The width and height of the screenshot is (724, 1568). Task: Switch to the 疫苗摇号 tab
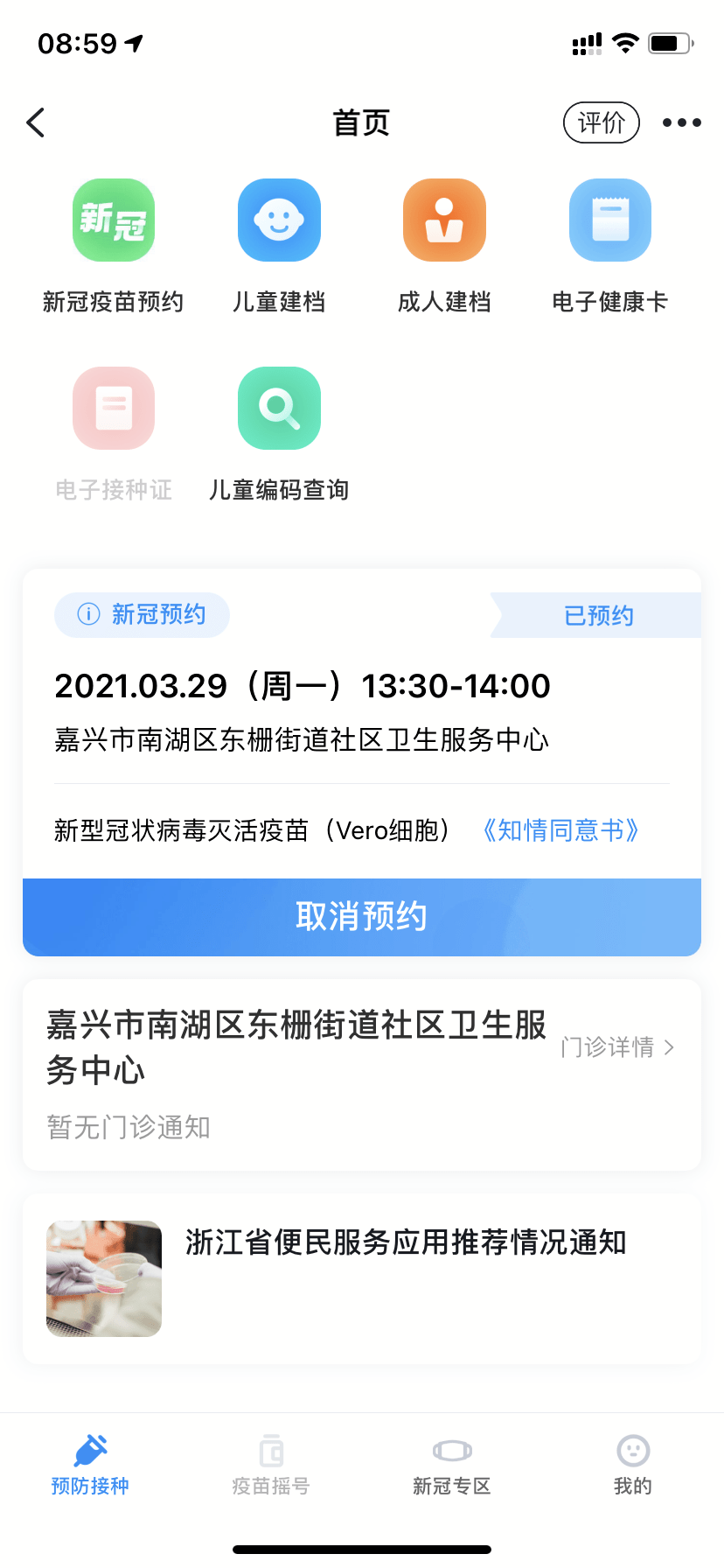click(271, 1463)
